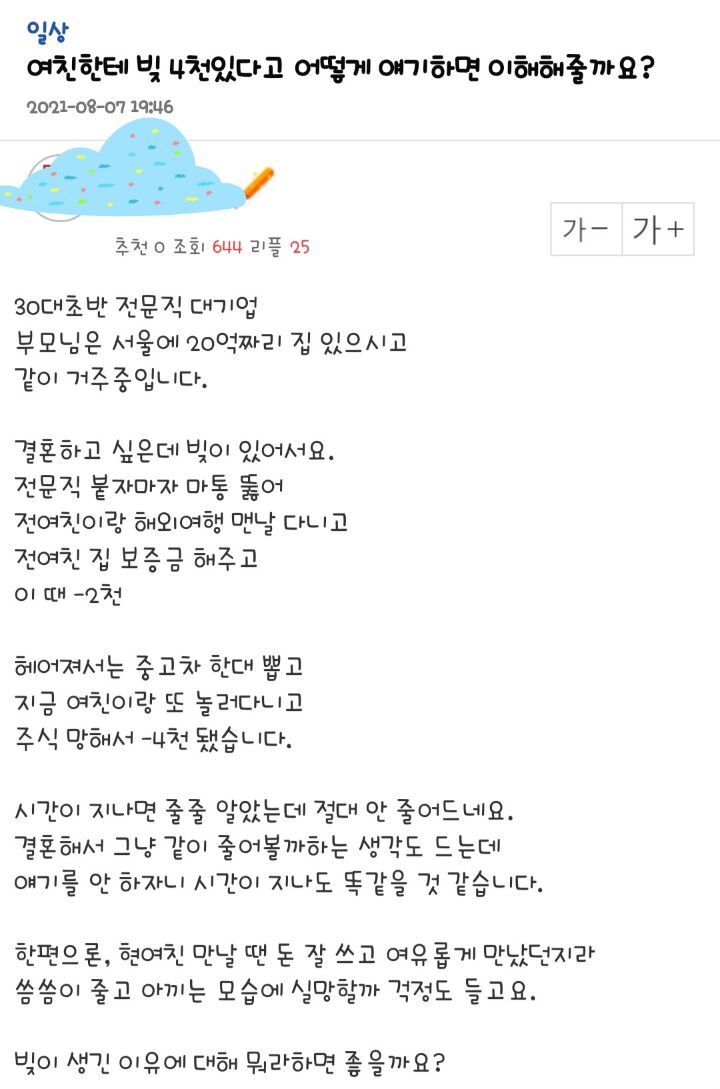The height and width of the screenshot is (1089, 720).
Task: Decrease font size with 가- button
Action: click(586, 229)
